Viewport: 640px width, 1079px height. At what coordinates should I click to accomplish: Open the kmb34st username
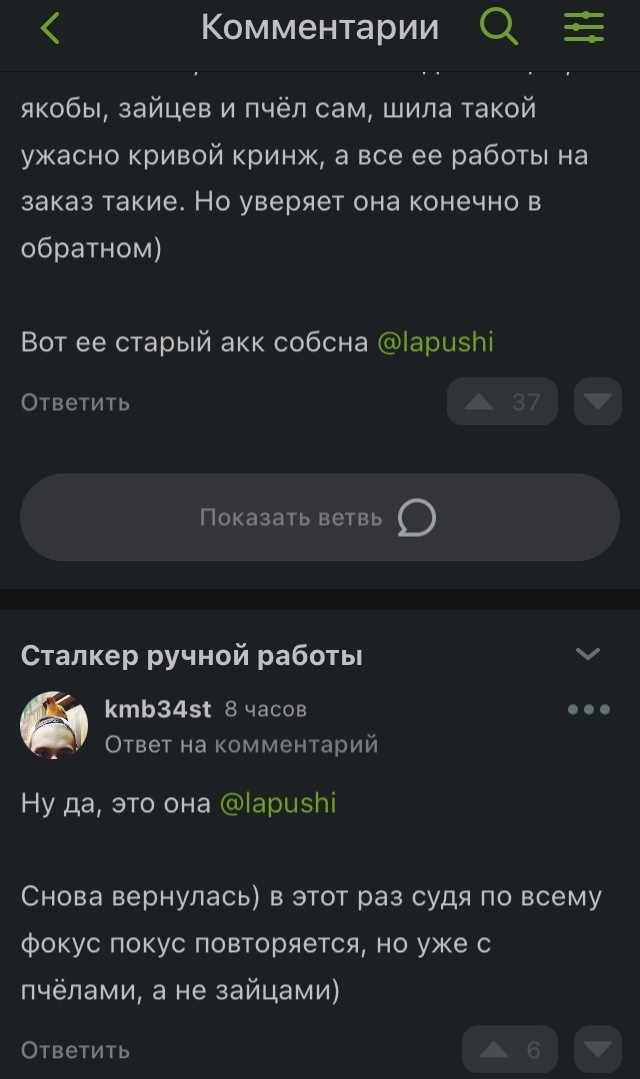(158, 709)
